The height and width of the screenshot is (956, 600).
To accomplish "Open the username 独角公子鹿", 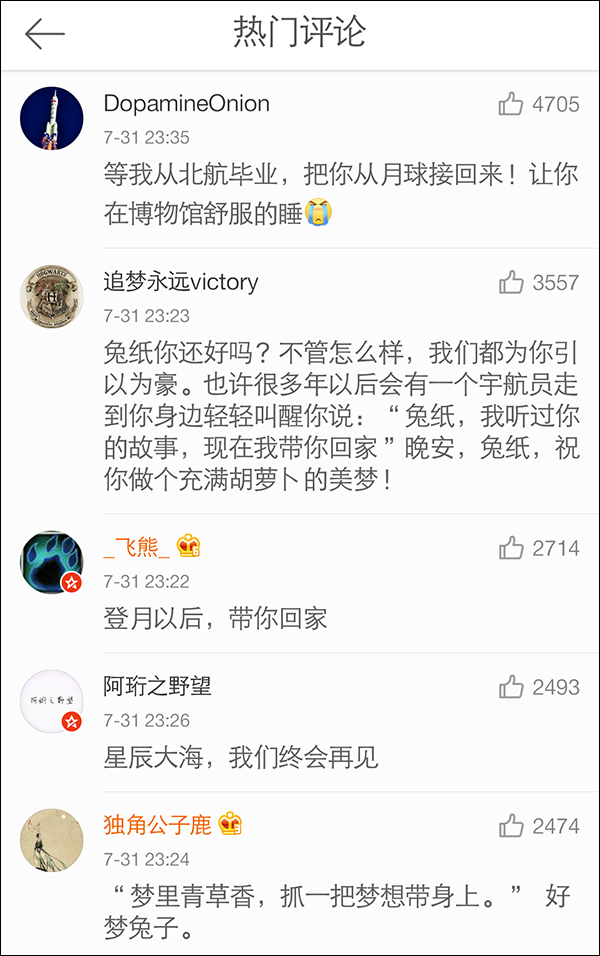I will tap(158, 825).
